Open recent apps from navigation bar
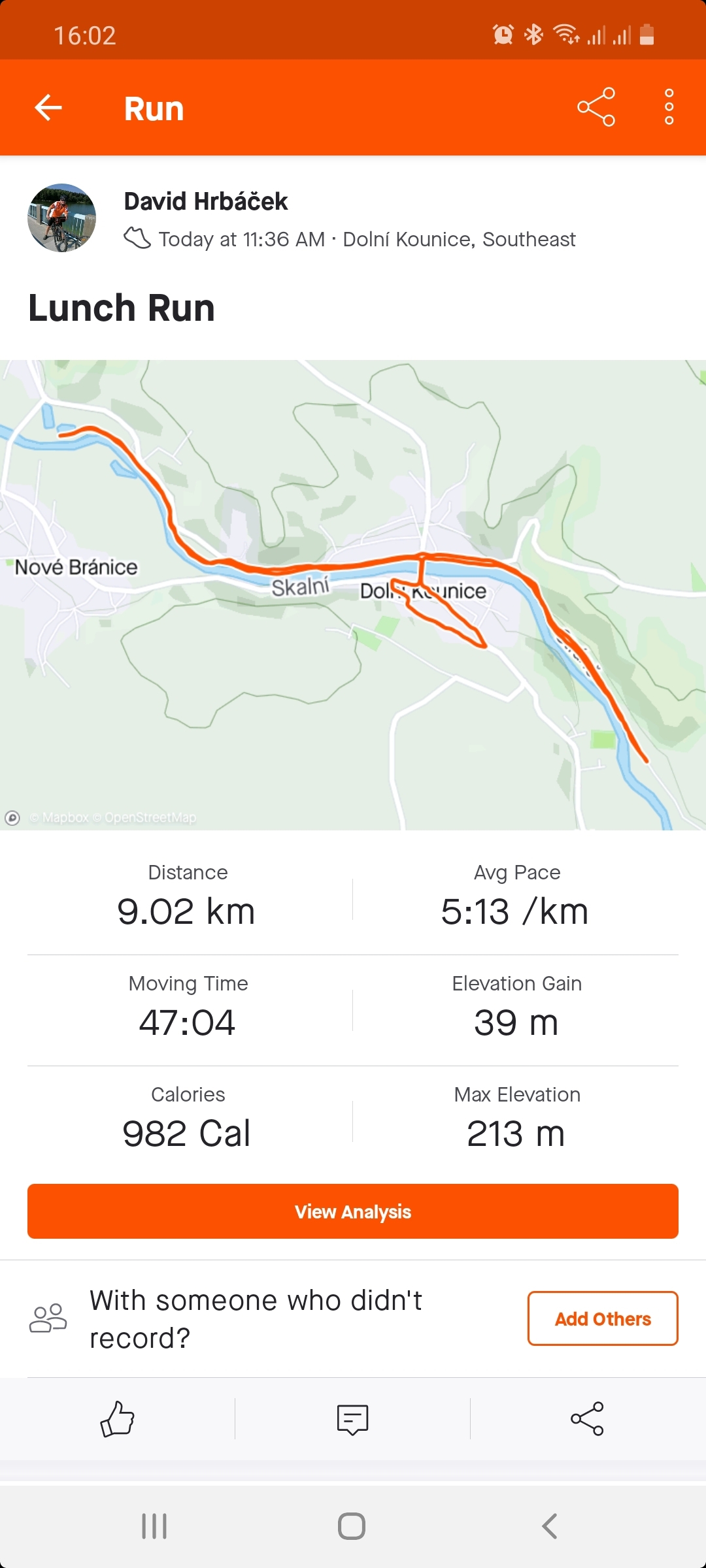 point(154,1526)
